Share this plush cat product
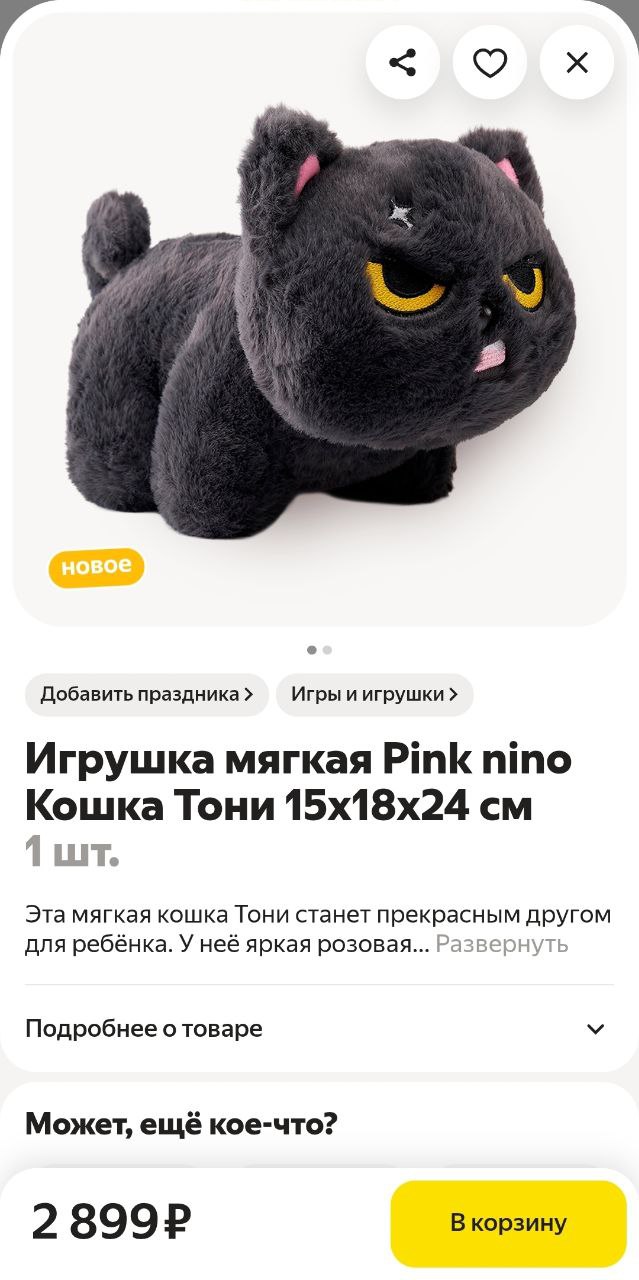Image resolution: width=639 pixels, height=1280 pixels. (402, 63)
